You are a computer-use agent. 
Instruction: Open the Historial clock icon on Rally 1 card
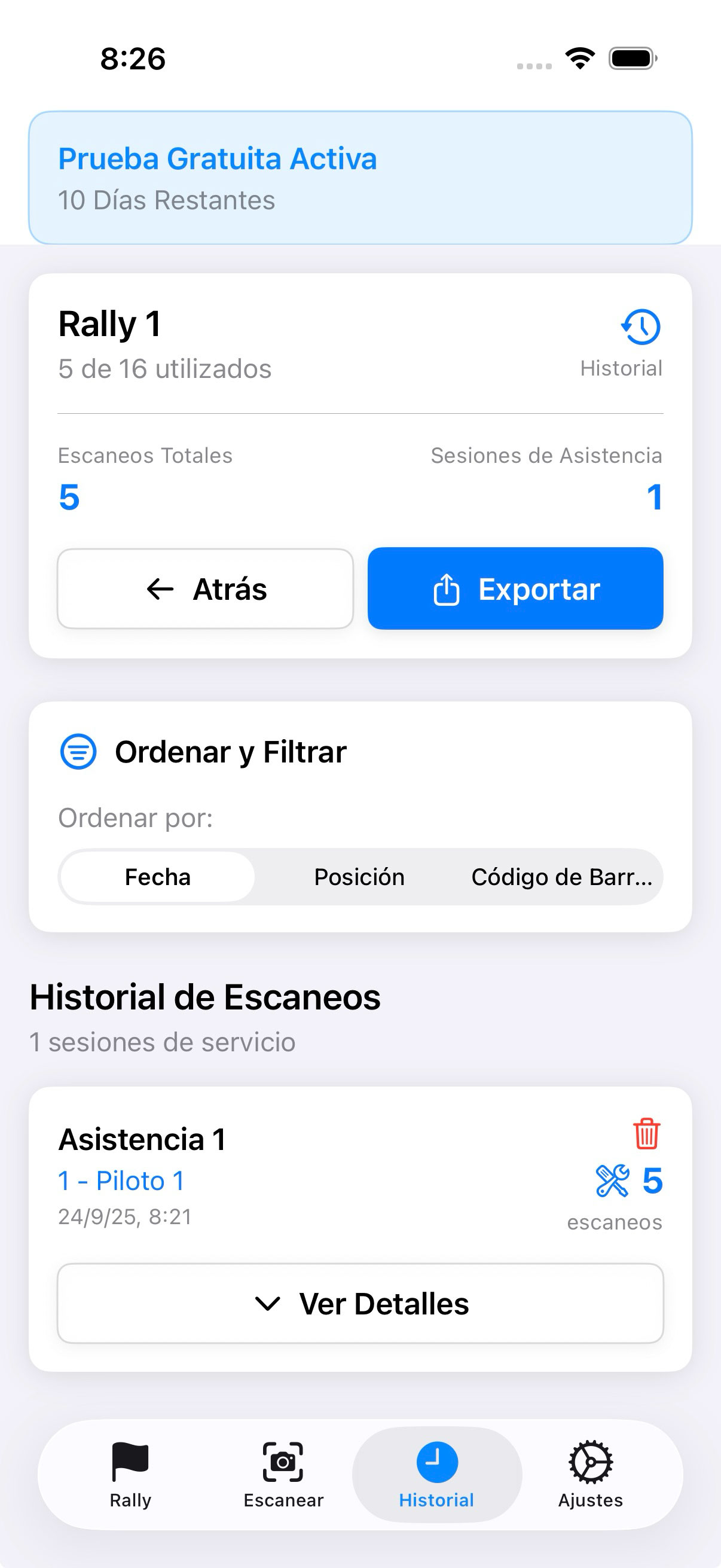pos(640,327)
